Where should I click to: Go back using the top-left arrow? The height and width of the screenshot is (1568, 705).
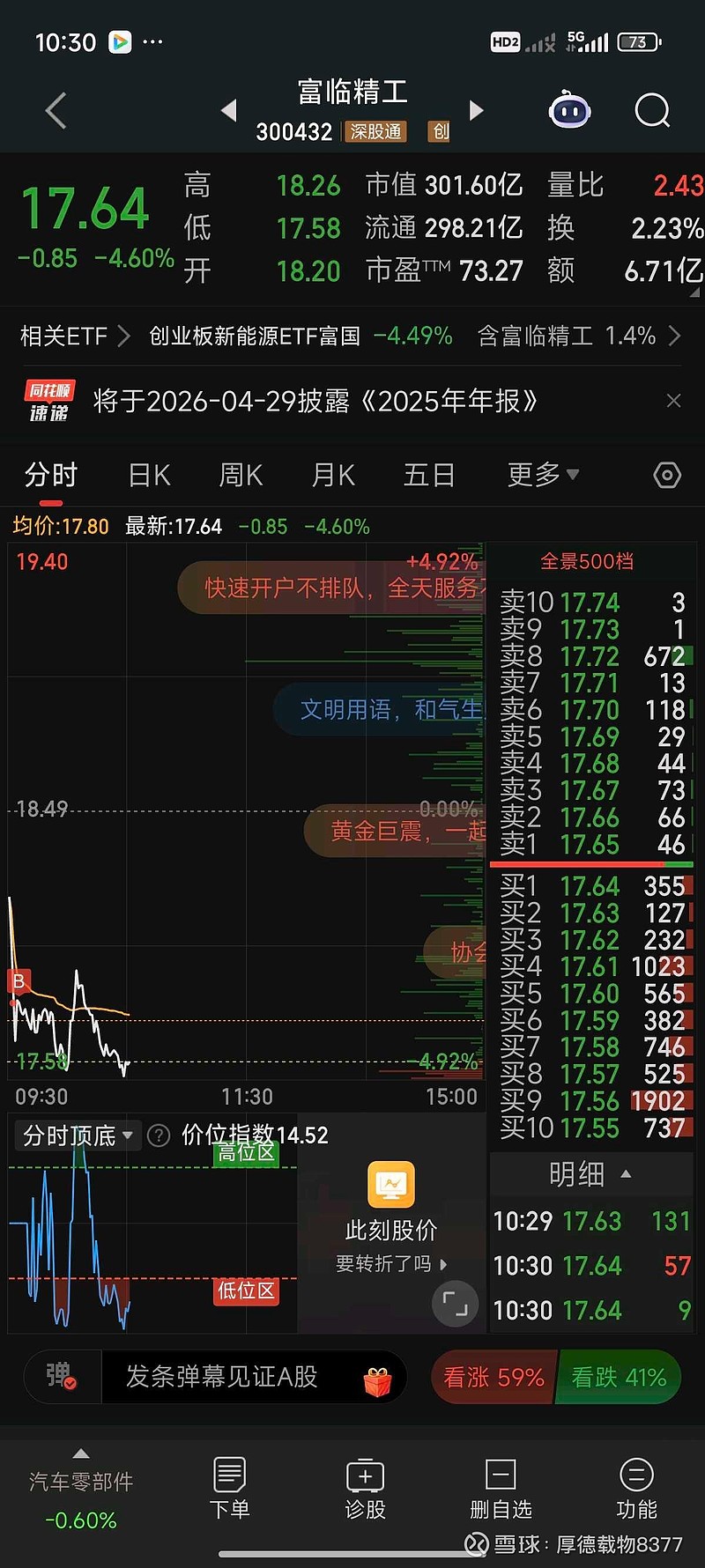(56, 111)
